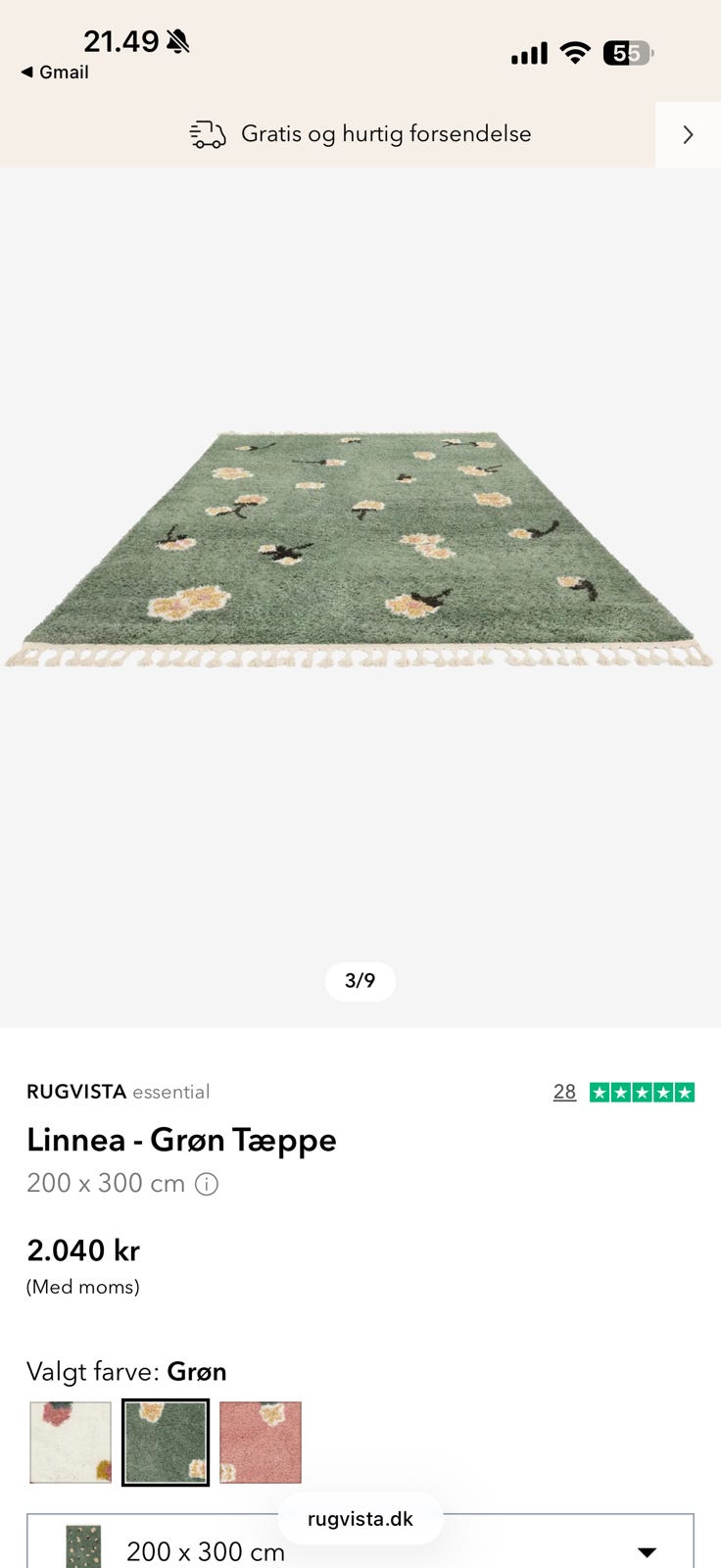Open the green rug product image

click(360, 549)
